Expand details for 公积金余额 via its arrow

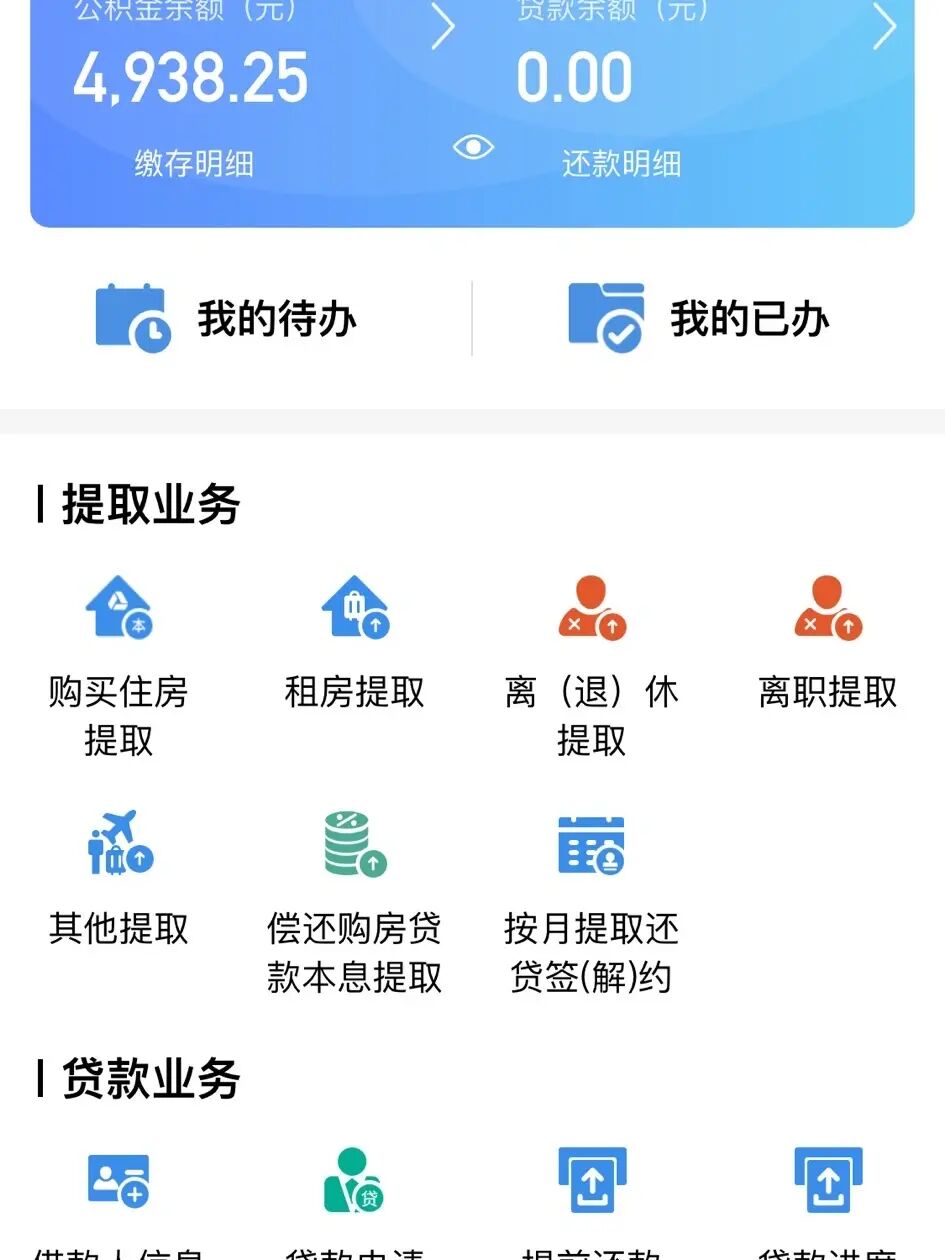click(x=444, y=27)
